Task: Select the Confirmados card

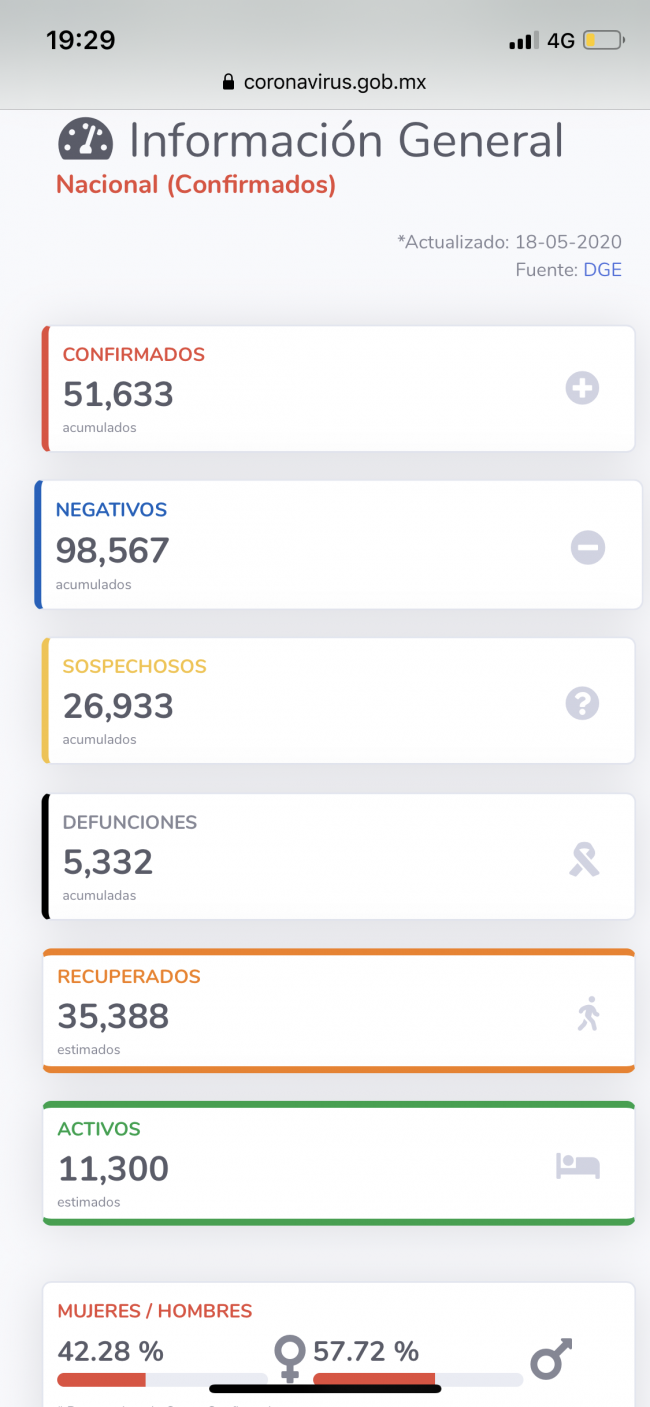Action: 338,389
